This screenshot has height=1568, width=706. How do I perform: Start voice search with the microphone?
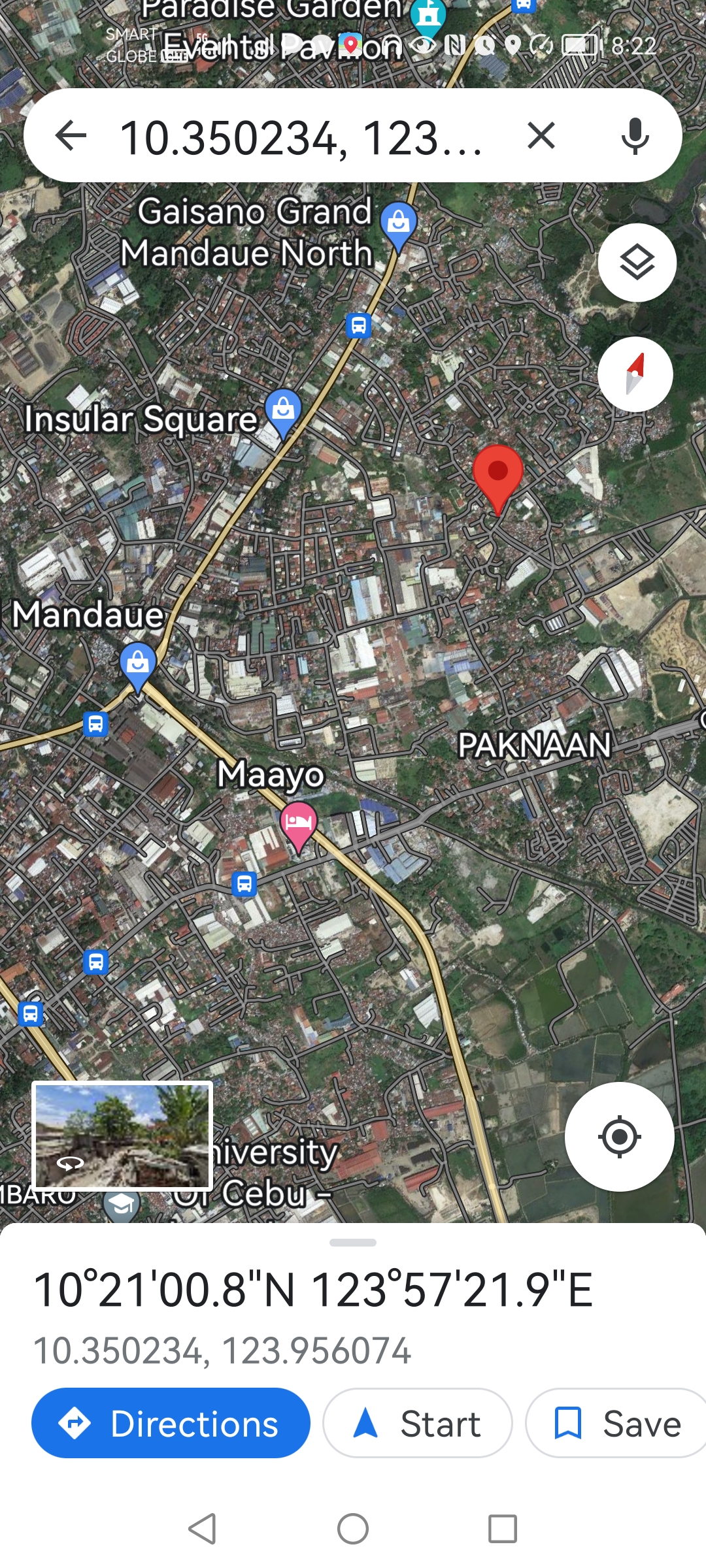tap(635, 137)
